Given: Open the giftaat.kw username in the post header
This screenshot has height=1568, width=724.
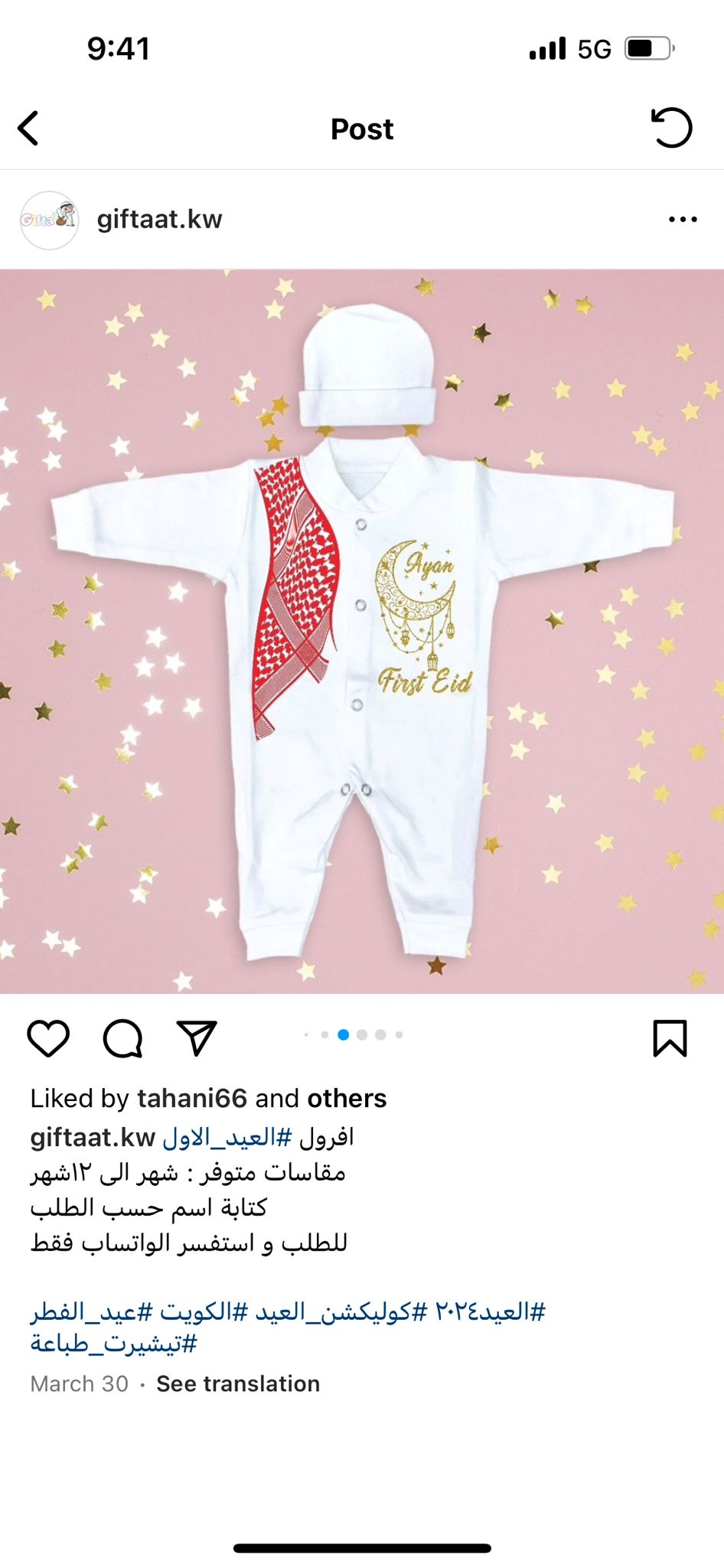Looking at the screenshot, I should pos(159,220).
